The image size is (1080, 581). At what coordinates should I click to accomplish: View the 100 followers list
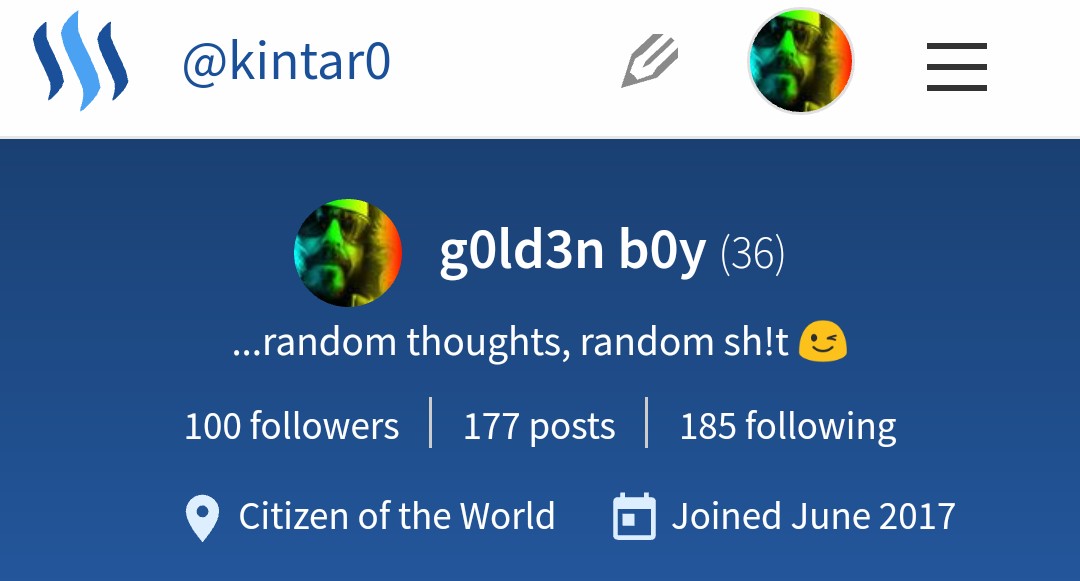292,427
